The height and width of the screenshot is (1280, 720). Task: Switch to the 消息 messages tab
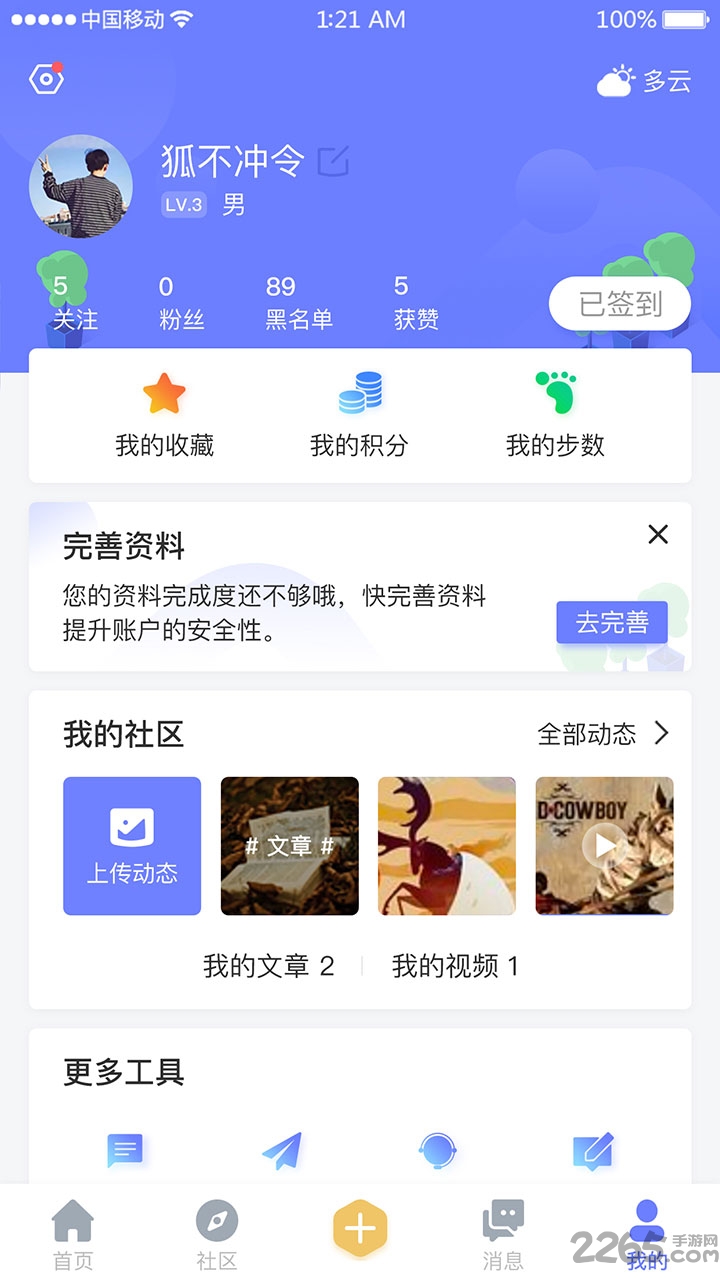pos(503,1234)
